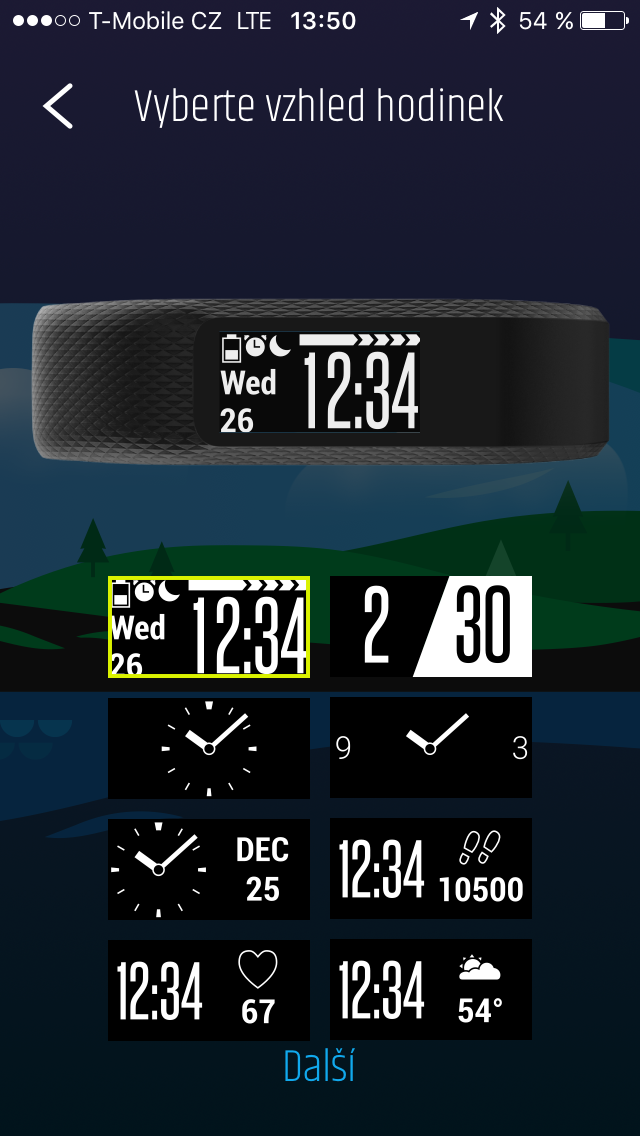Viewport: 640px width, 1136px height.
Task: Choose analog face showing DEC 25
Action: pos(209,869)
